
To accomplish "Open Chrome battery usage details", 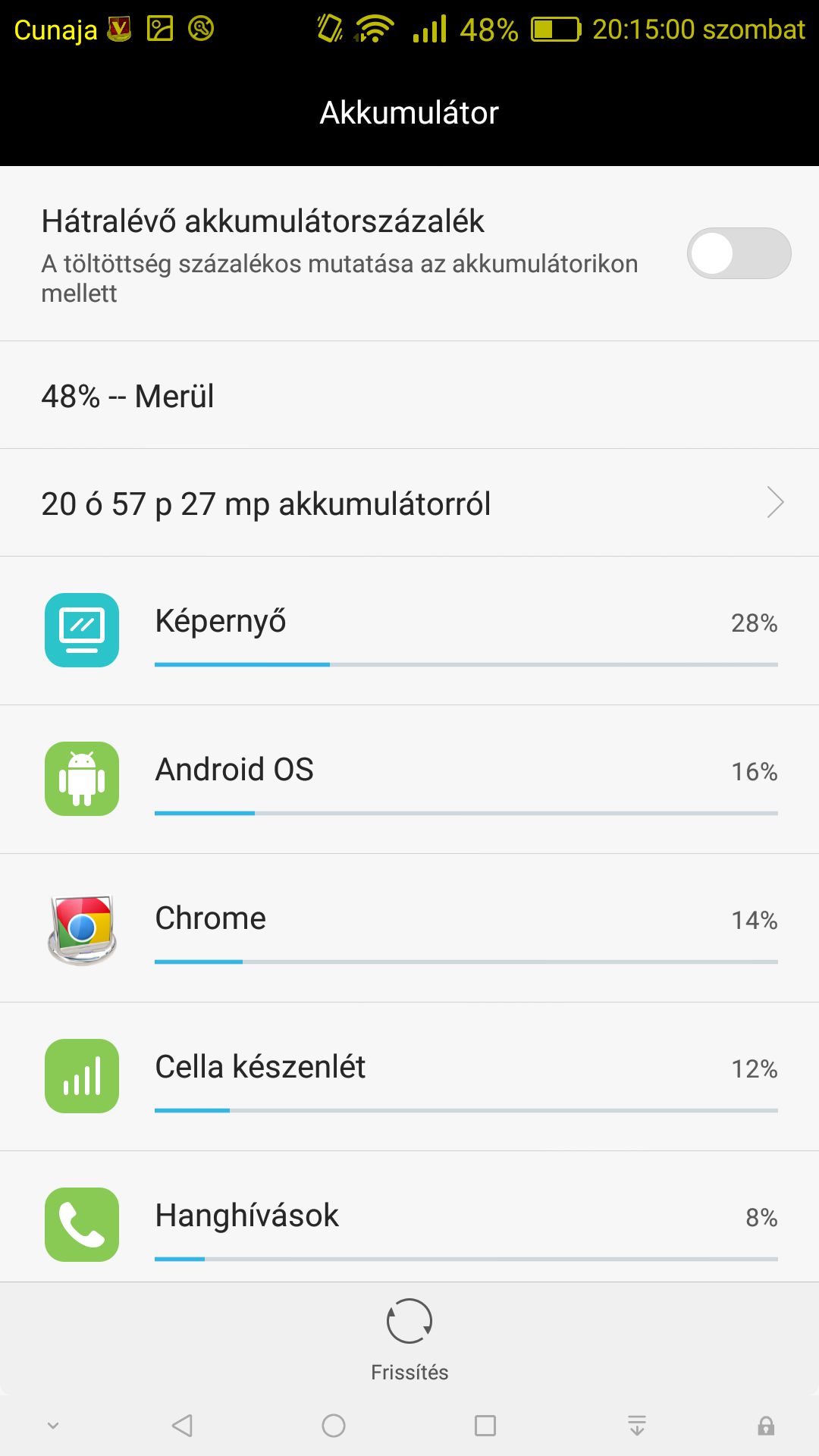I will click(x=409, y=927).
